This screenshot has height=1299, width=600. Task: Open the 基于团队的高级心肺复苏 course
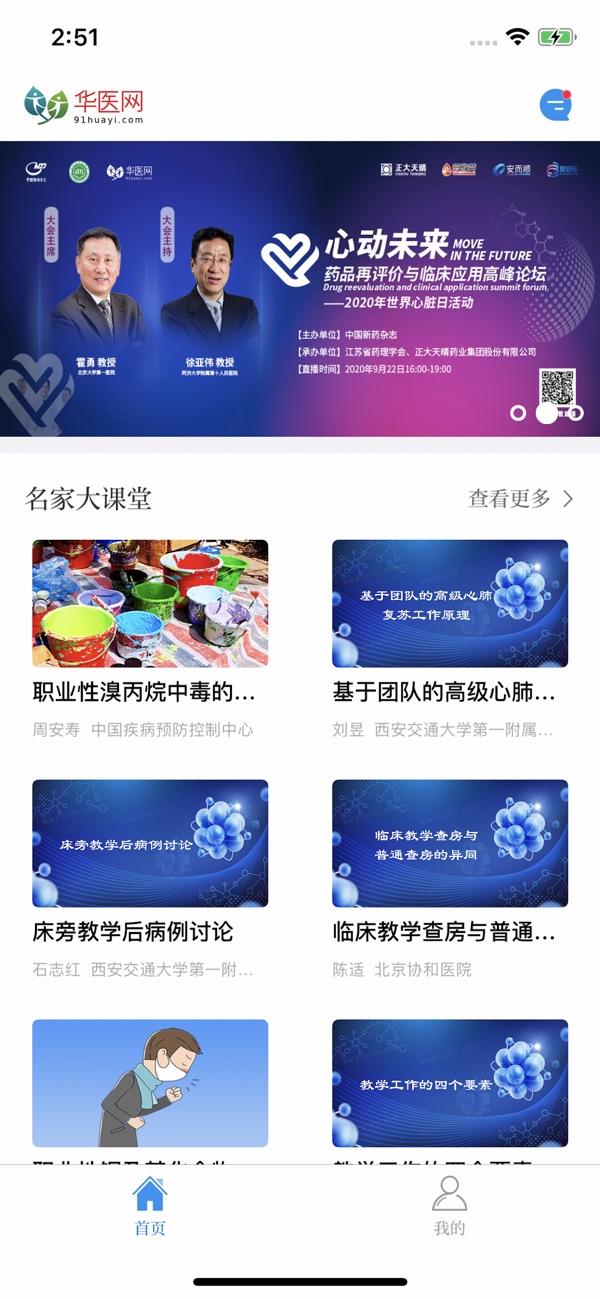pyautogui.click(x=450, y=604)
